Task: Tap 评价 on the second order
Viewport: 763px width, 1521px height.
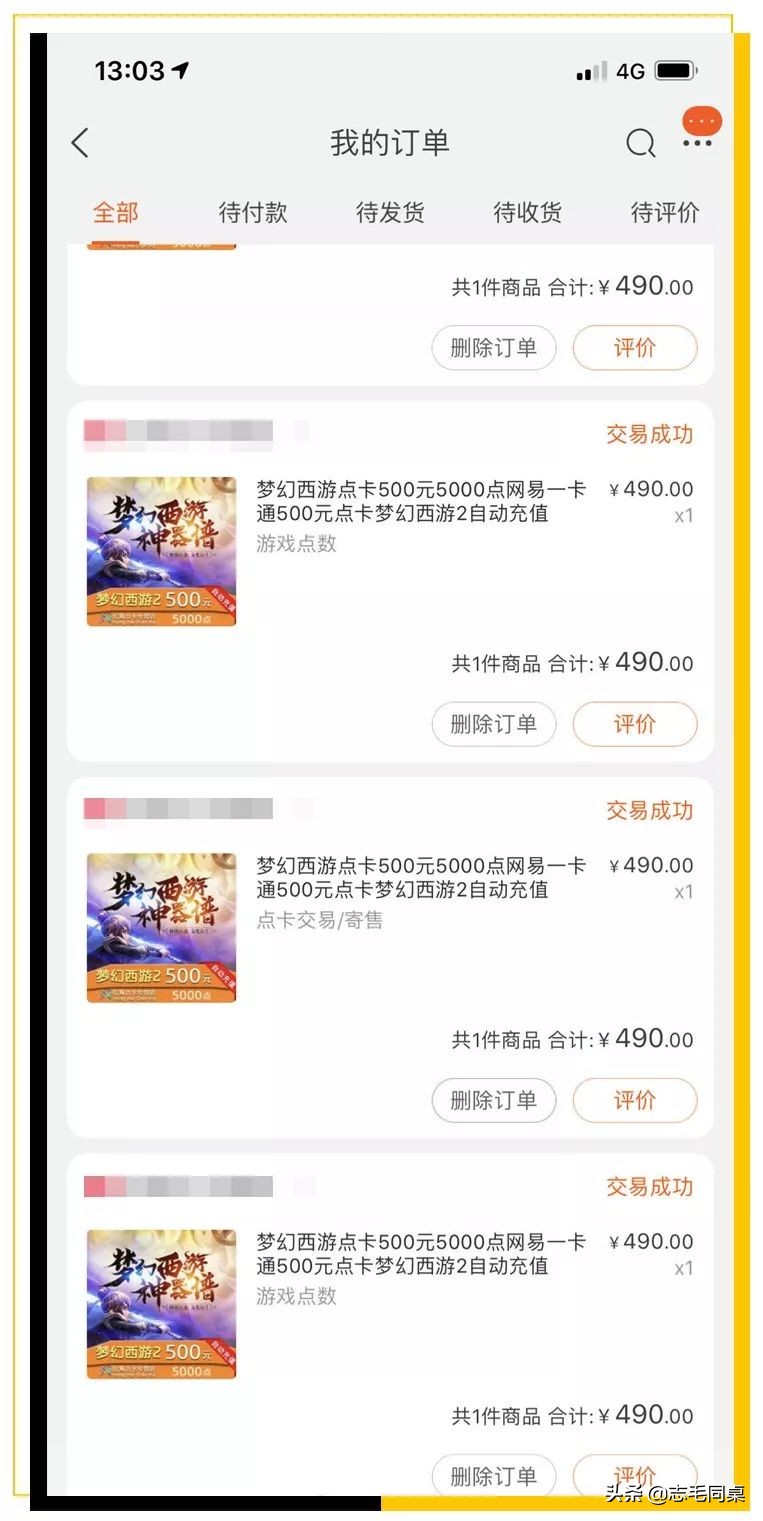Action: pyautogui.click(x=636, y=724)
